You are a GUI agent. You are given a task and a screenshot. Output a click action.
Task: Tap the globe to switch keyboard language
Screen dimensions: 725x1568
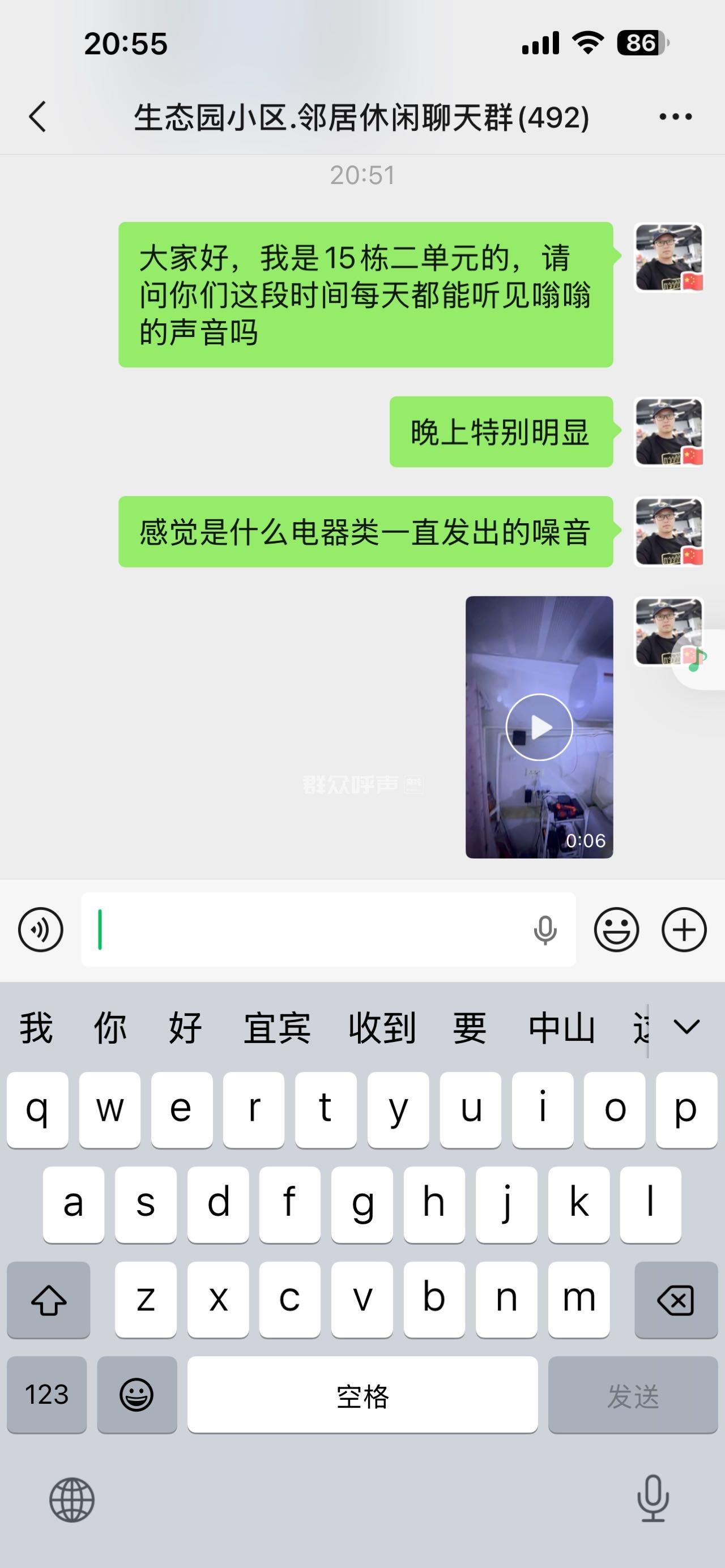[72, 1499]
